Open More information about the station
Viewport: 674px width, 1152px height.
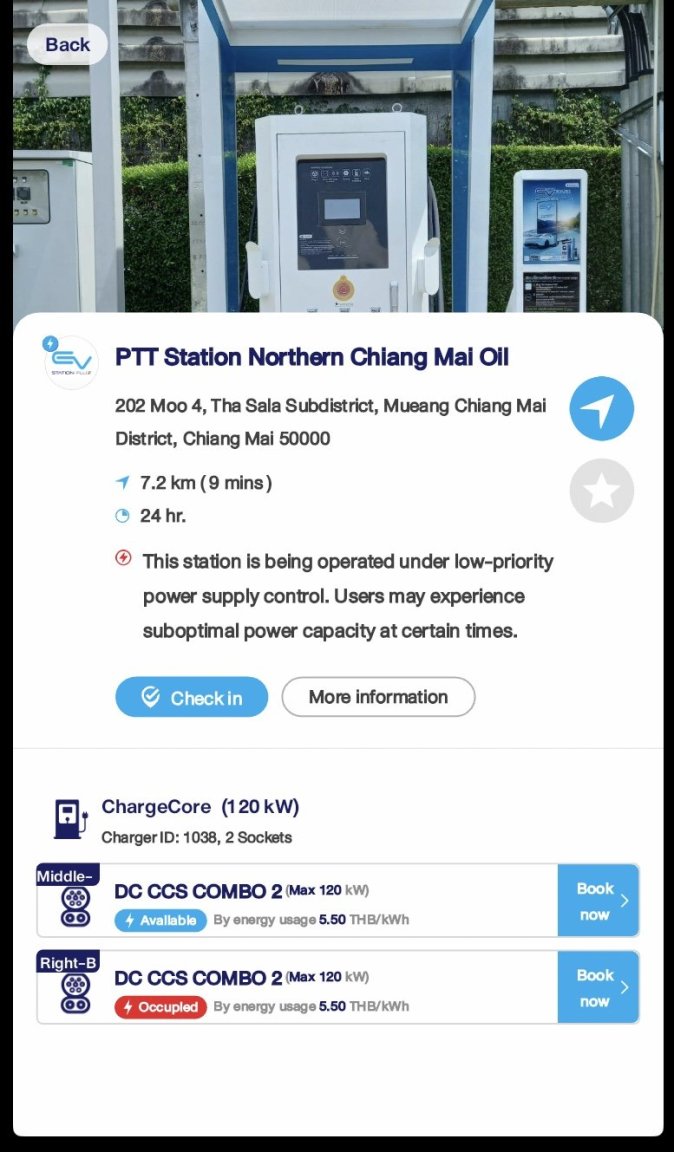click(378, 697)
